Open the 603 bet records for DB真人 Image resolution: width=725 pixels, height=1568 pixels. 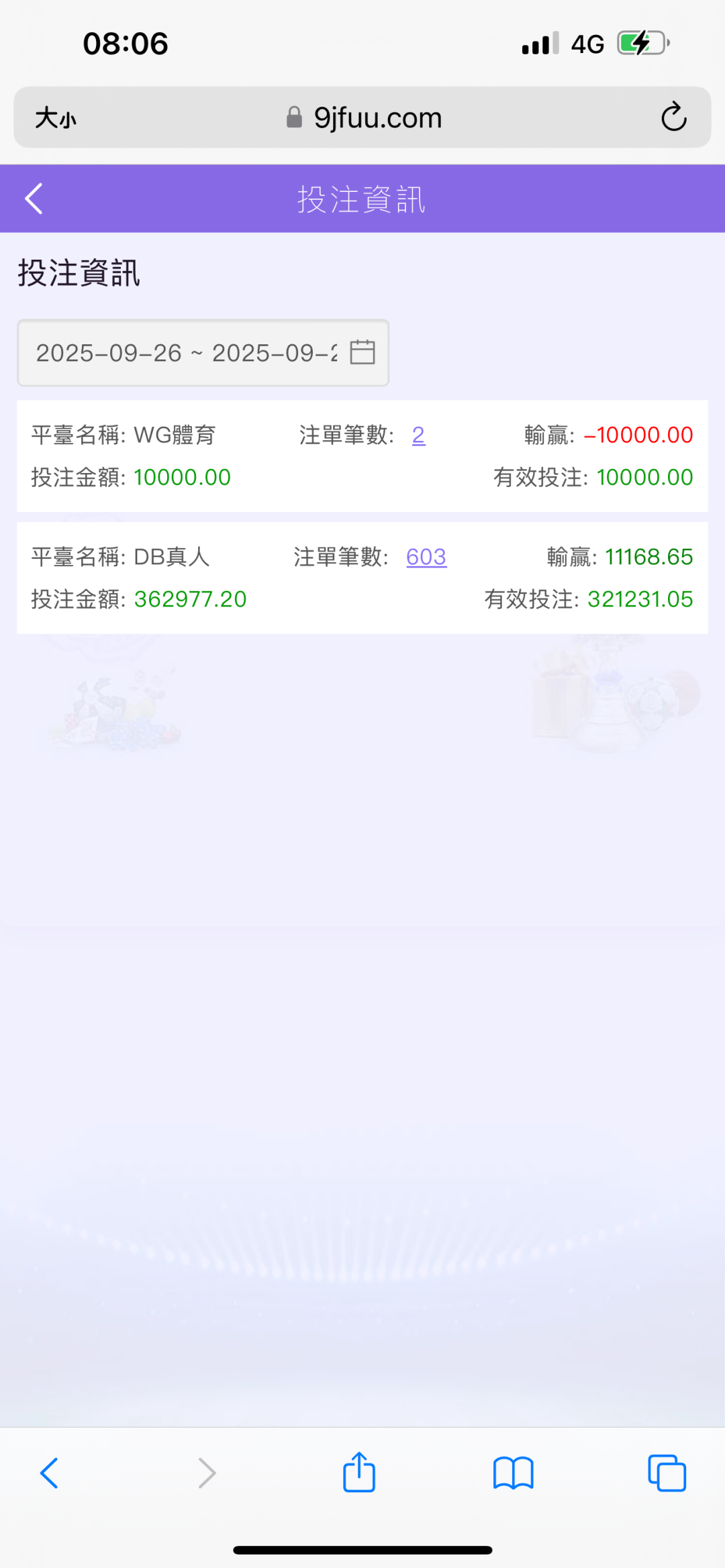[x=426, y=557]
